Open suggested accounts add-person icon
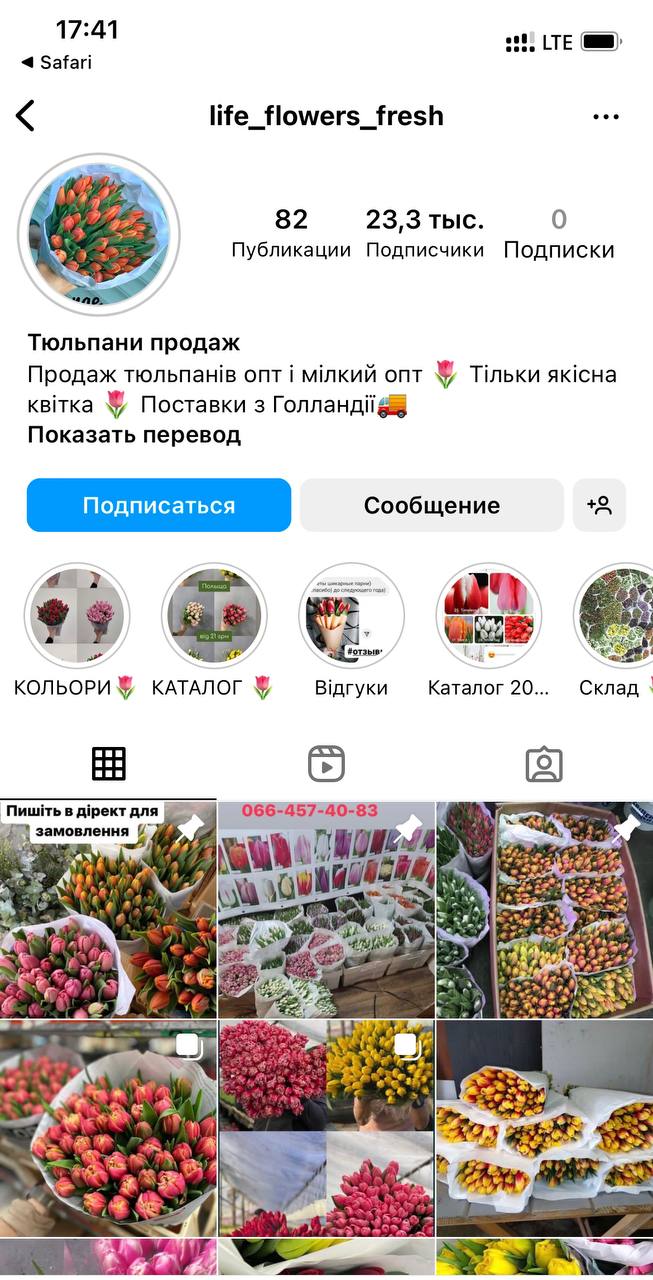 (x=600, y=505)
